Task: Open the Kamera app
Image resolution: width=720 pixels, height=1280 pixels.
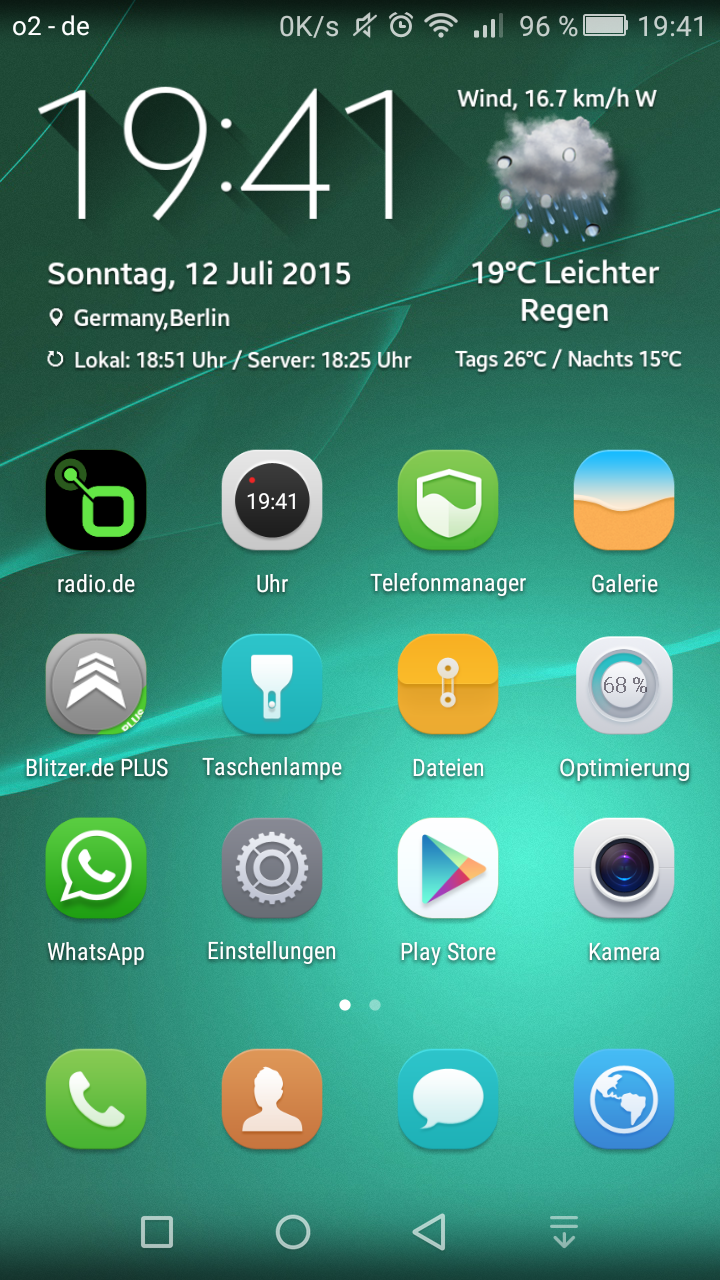Action: coord(624,868)
